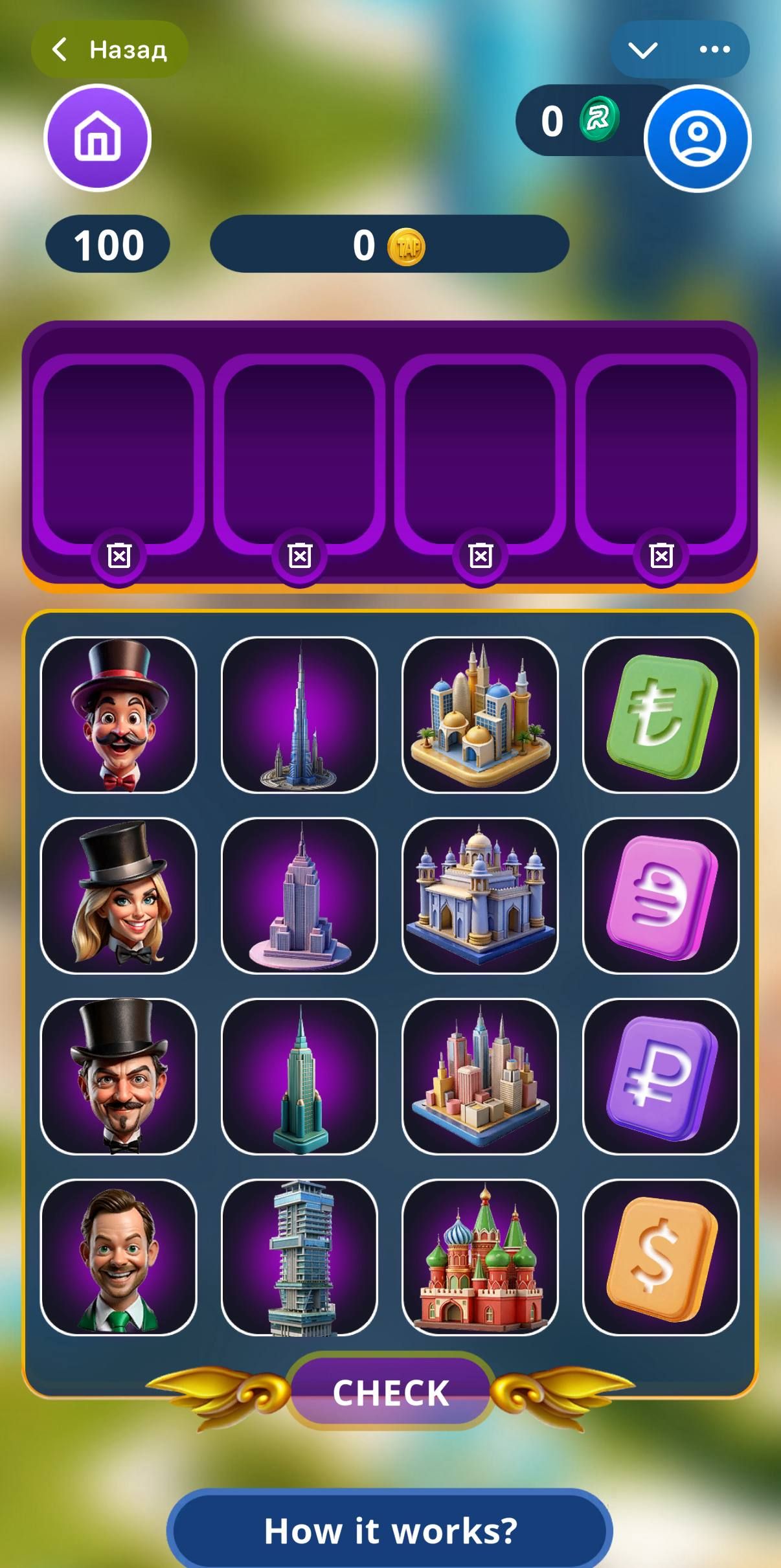Clear the rightmost slot using its trash icon
The image size is (781, 1568).
click(661, 554)
